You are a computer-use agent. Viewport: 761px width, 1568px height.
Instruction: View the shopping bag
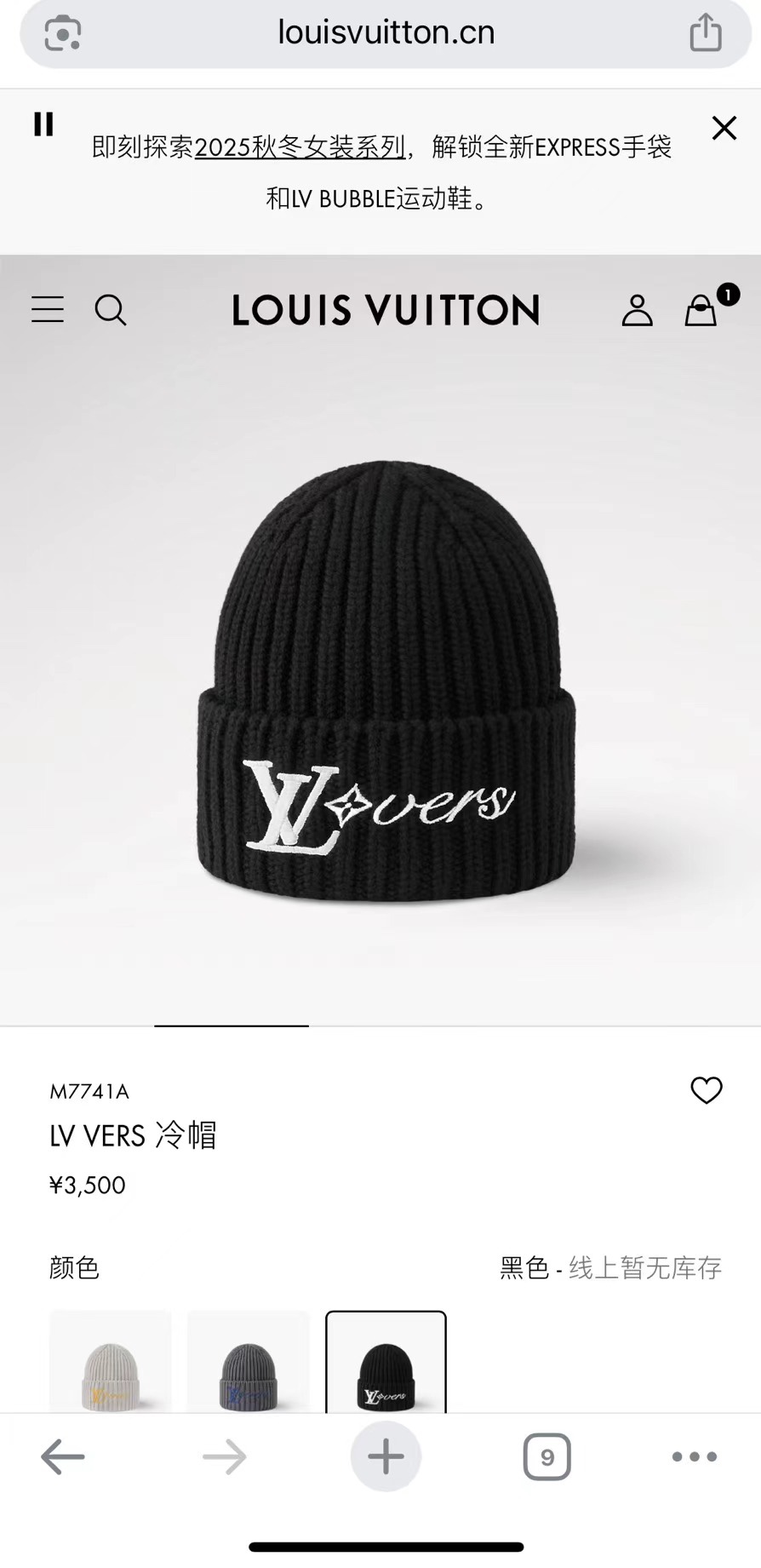tap(702, 310)
